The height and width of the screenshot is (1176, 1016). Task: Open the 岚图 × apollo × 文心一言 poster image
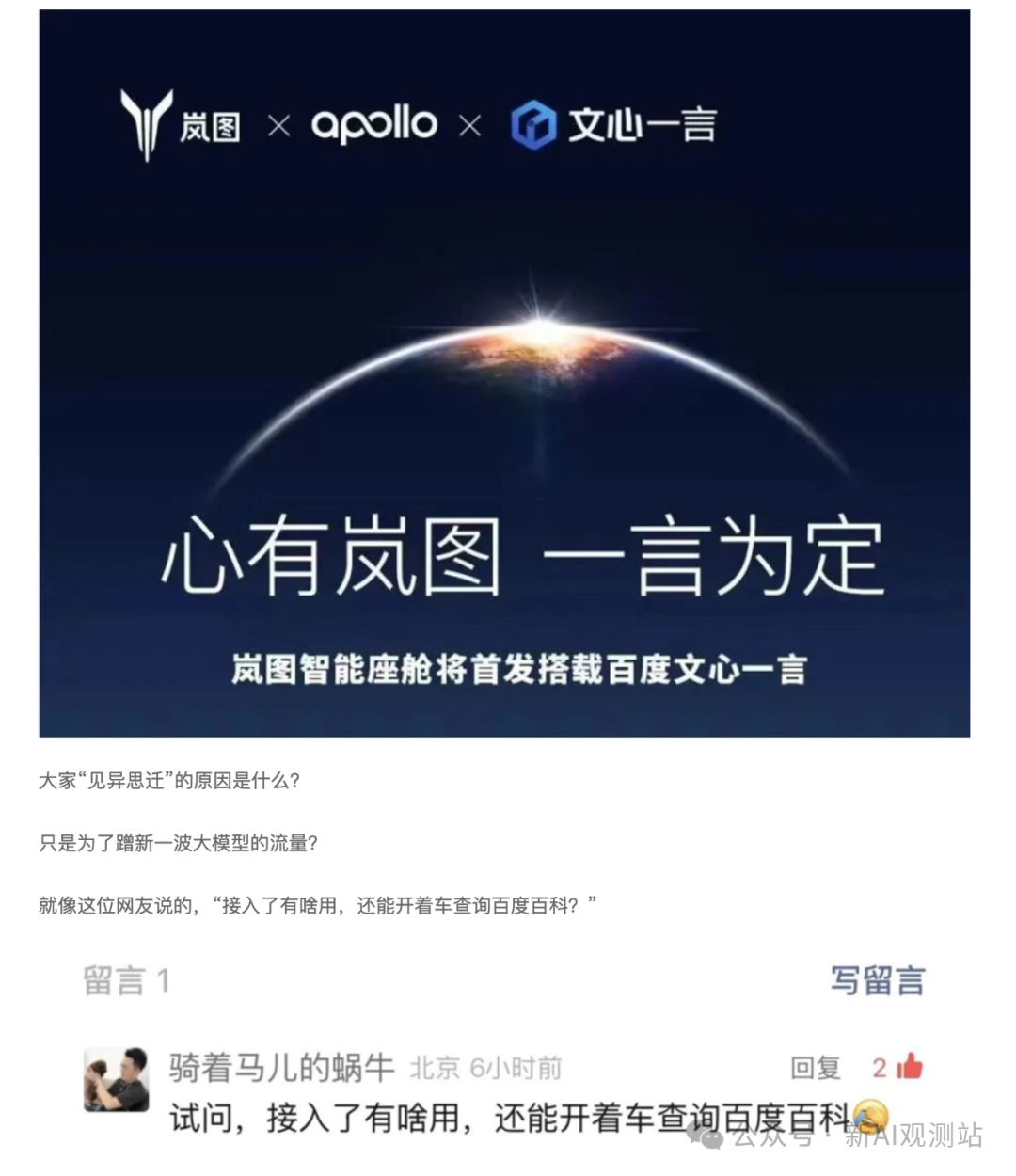504,373
